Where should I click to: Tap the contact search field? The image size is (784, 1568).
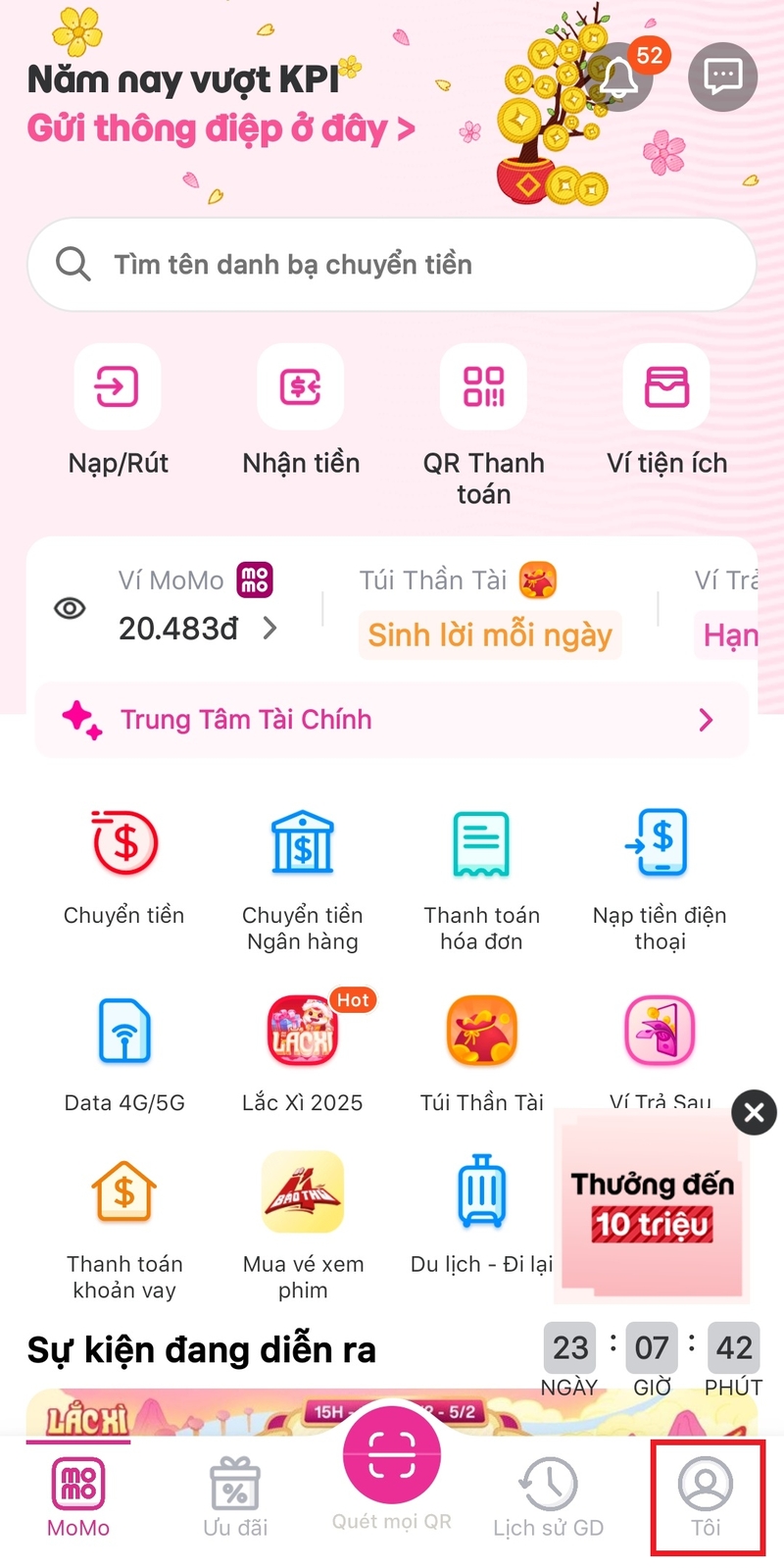(x=392, y=265)
